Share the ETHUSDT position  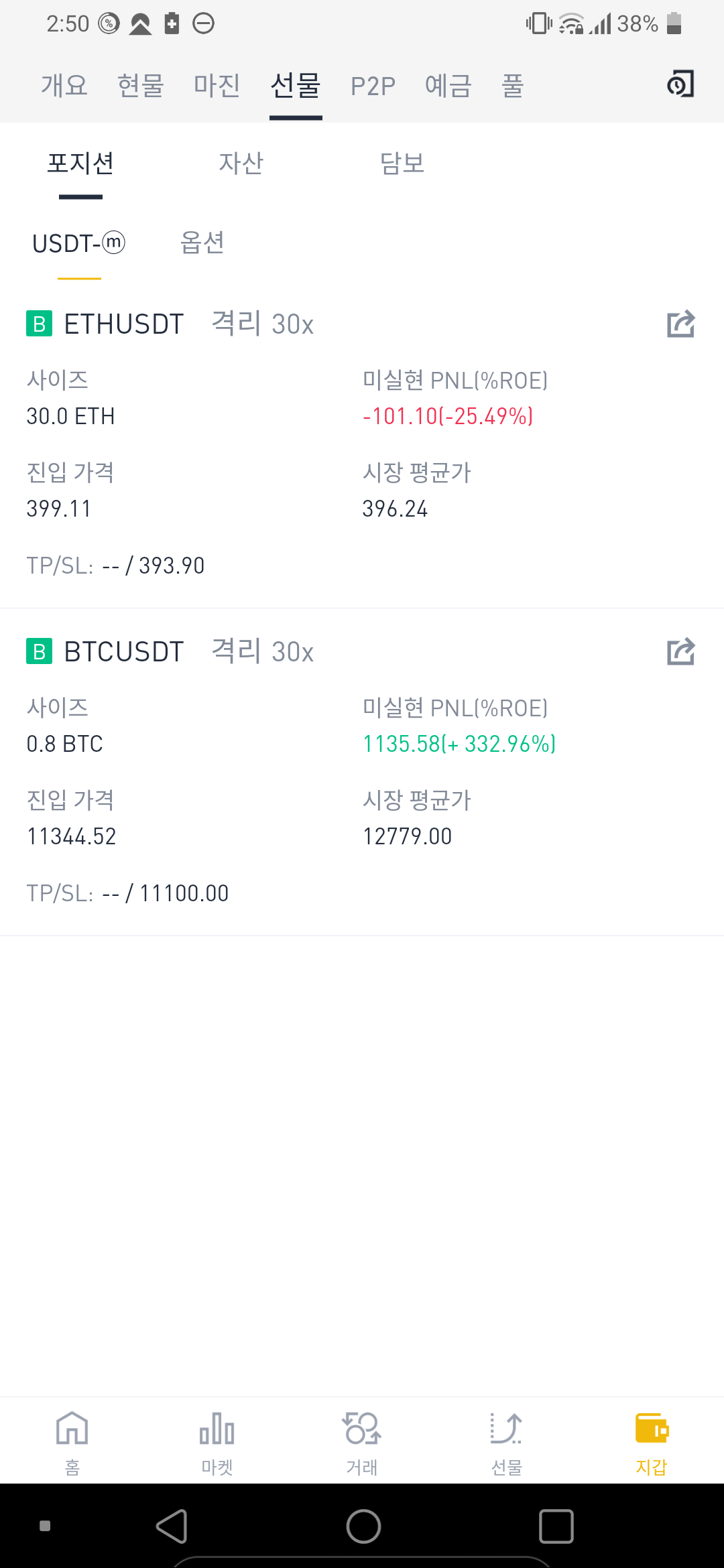(680, 324)
